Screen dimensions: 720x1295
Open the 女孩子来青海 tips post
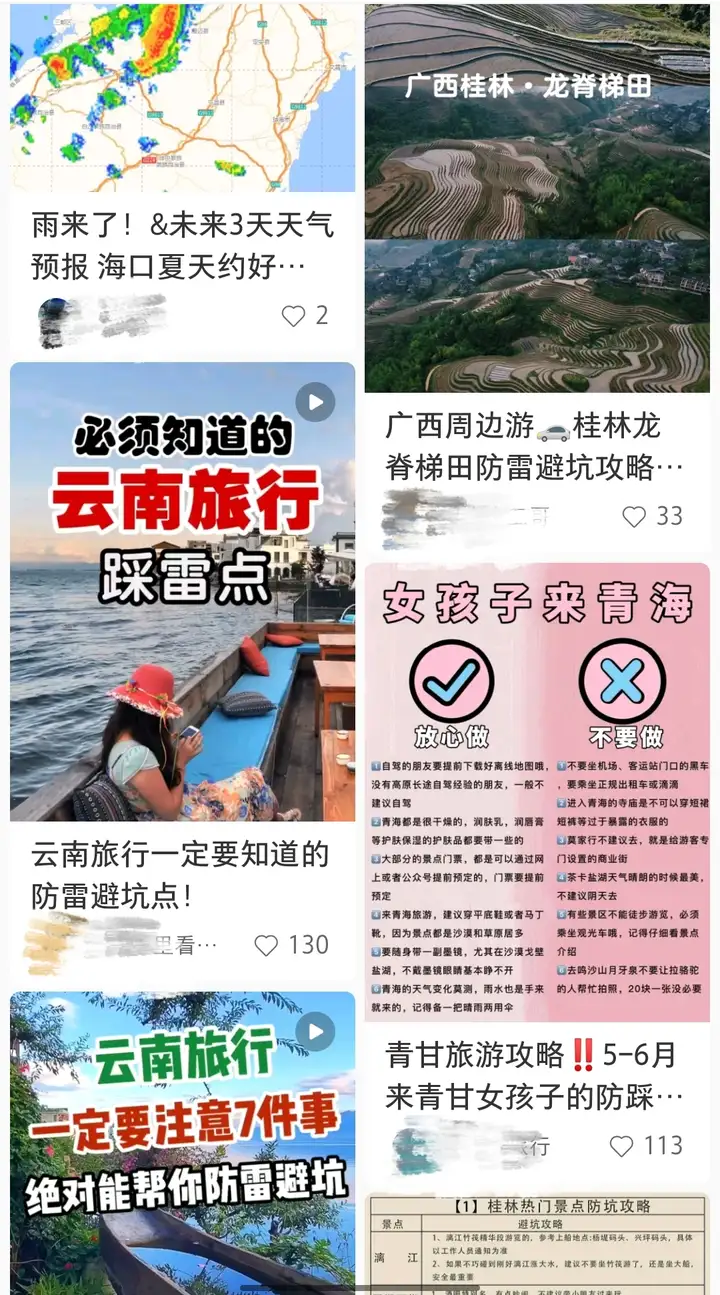[537, 790]
